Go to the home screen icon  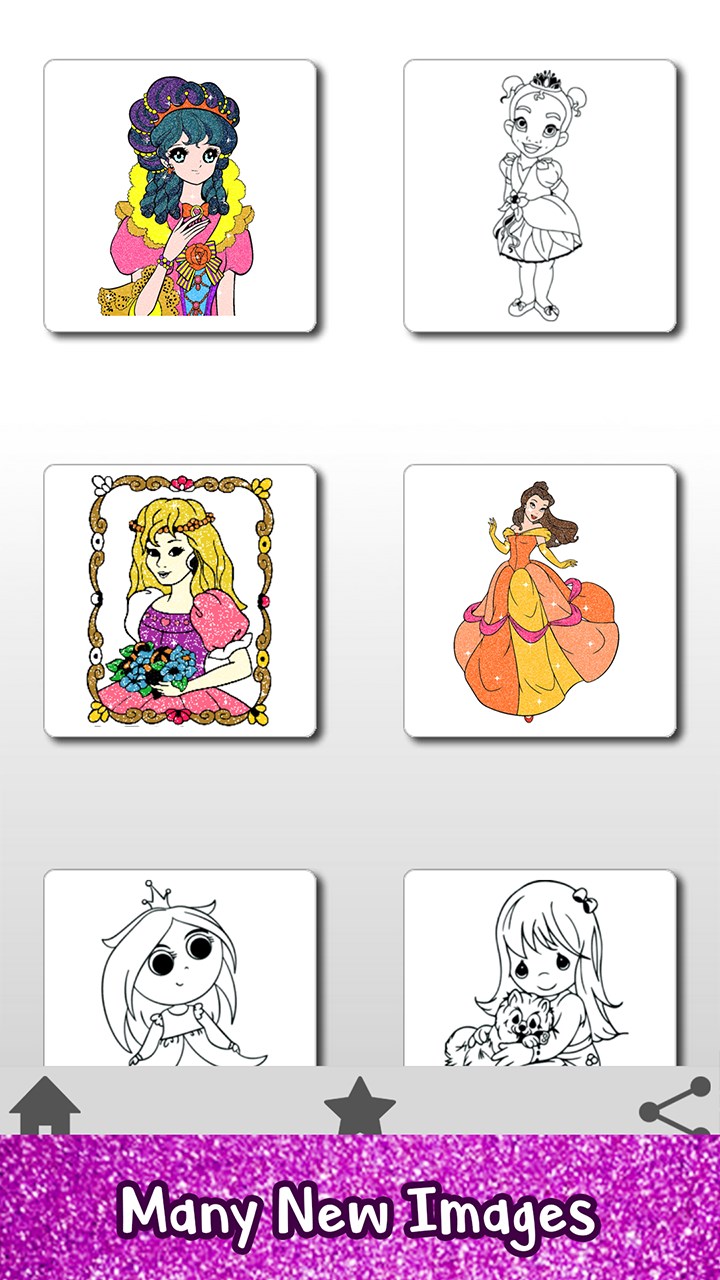tap(45, 1105)
